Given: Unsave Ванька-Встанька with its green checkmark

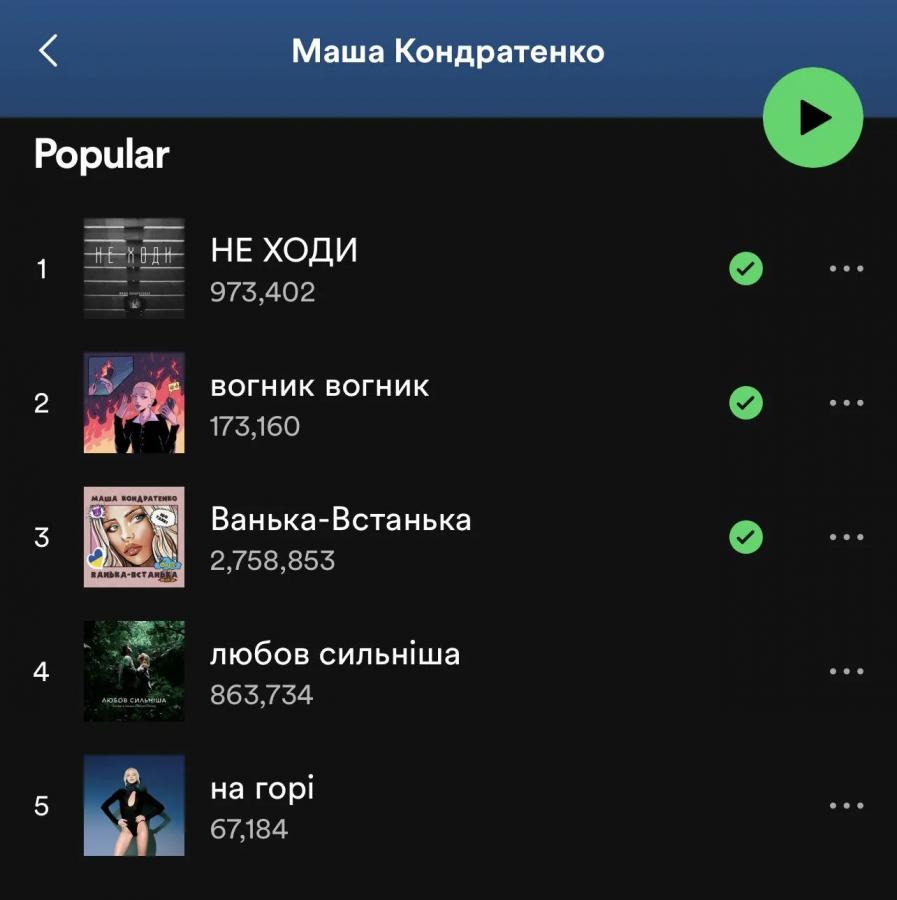Looking at the screenshot, I should (746, 537).
